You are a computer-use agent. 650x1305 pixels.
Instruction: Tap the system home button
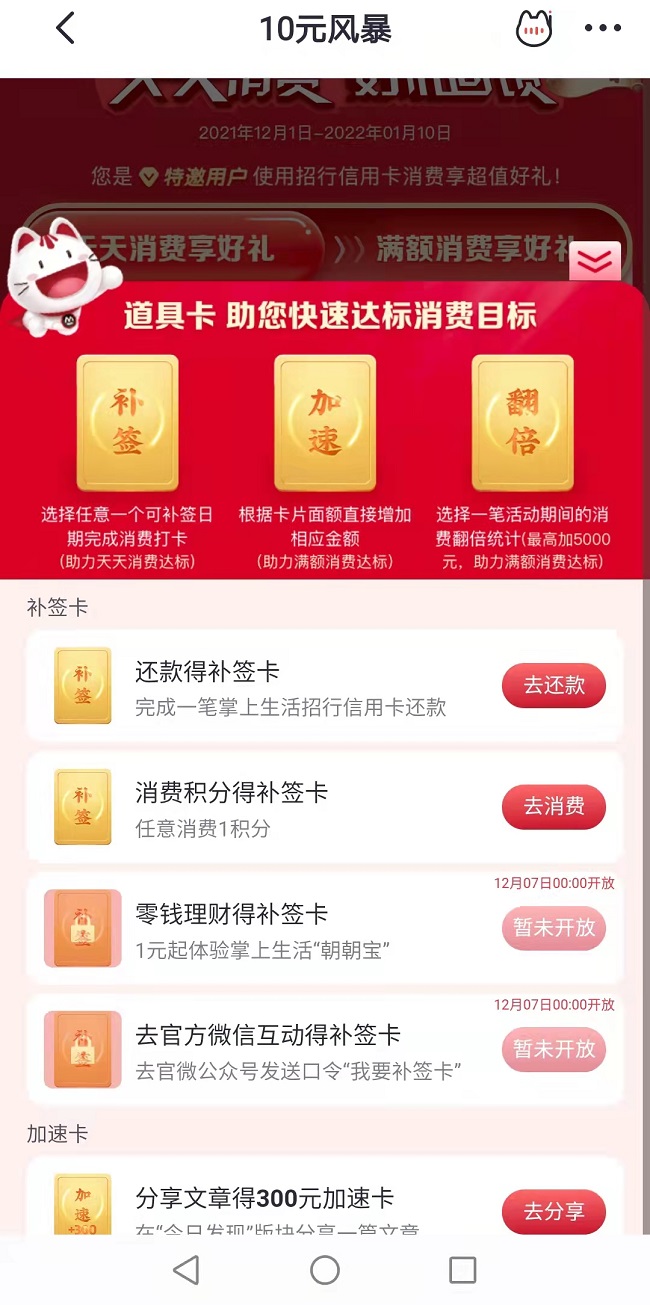(325, 1270)
